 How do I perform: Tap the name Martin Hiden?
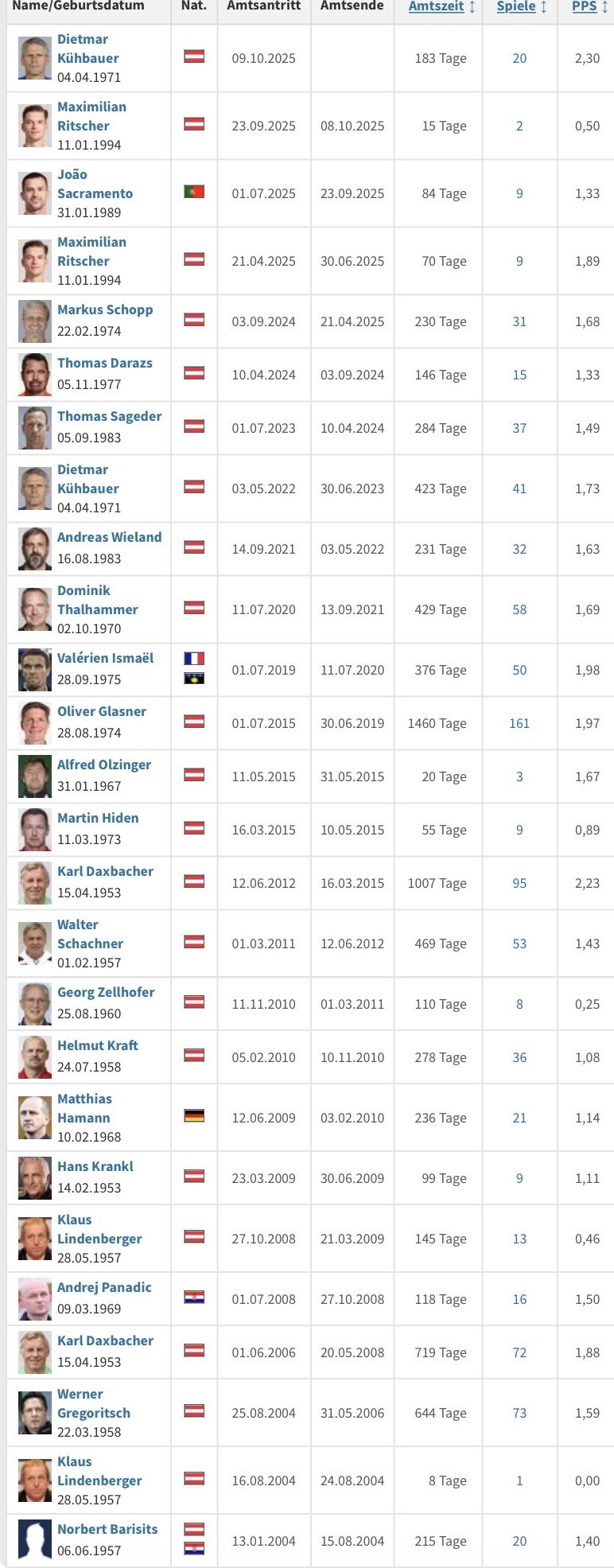coord(98,818)
